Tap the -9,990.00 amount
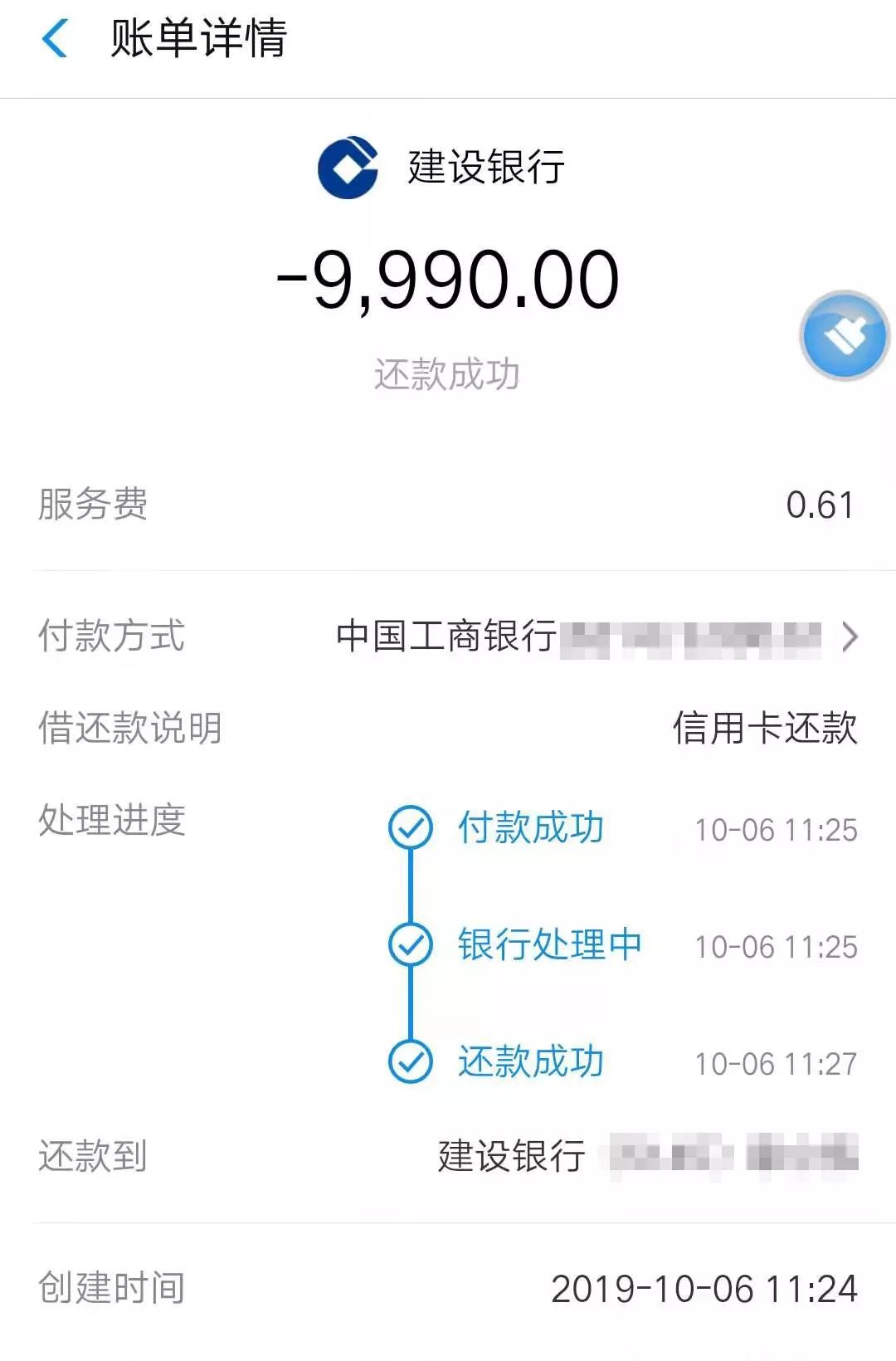Screen dimensions: 896x1361 click(448, 280)
